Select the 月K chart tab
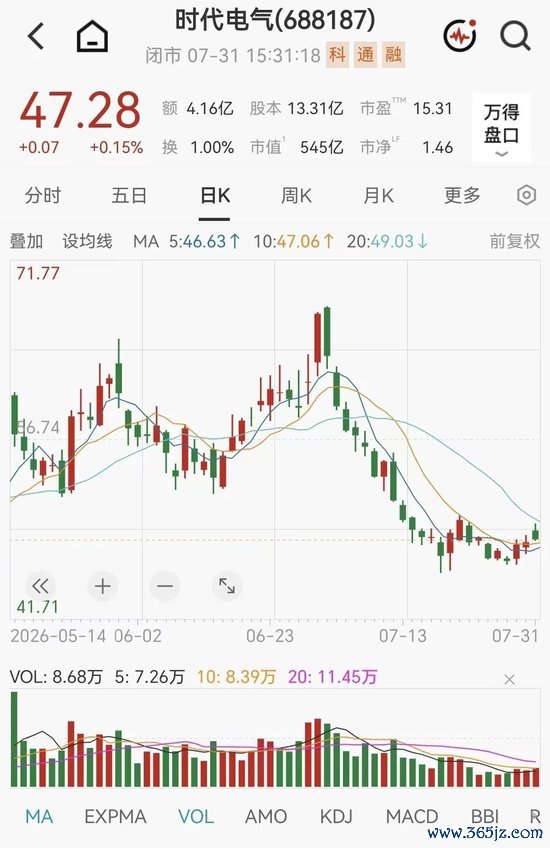The width and height of the screenshot is (550, 848). click(x=379, y=195)
